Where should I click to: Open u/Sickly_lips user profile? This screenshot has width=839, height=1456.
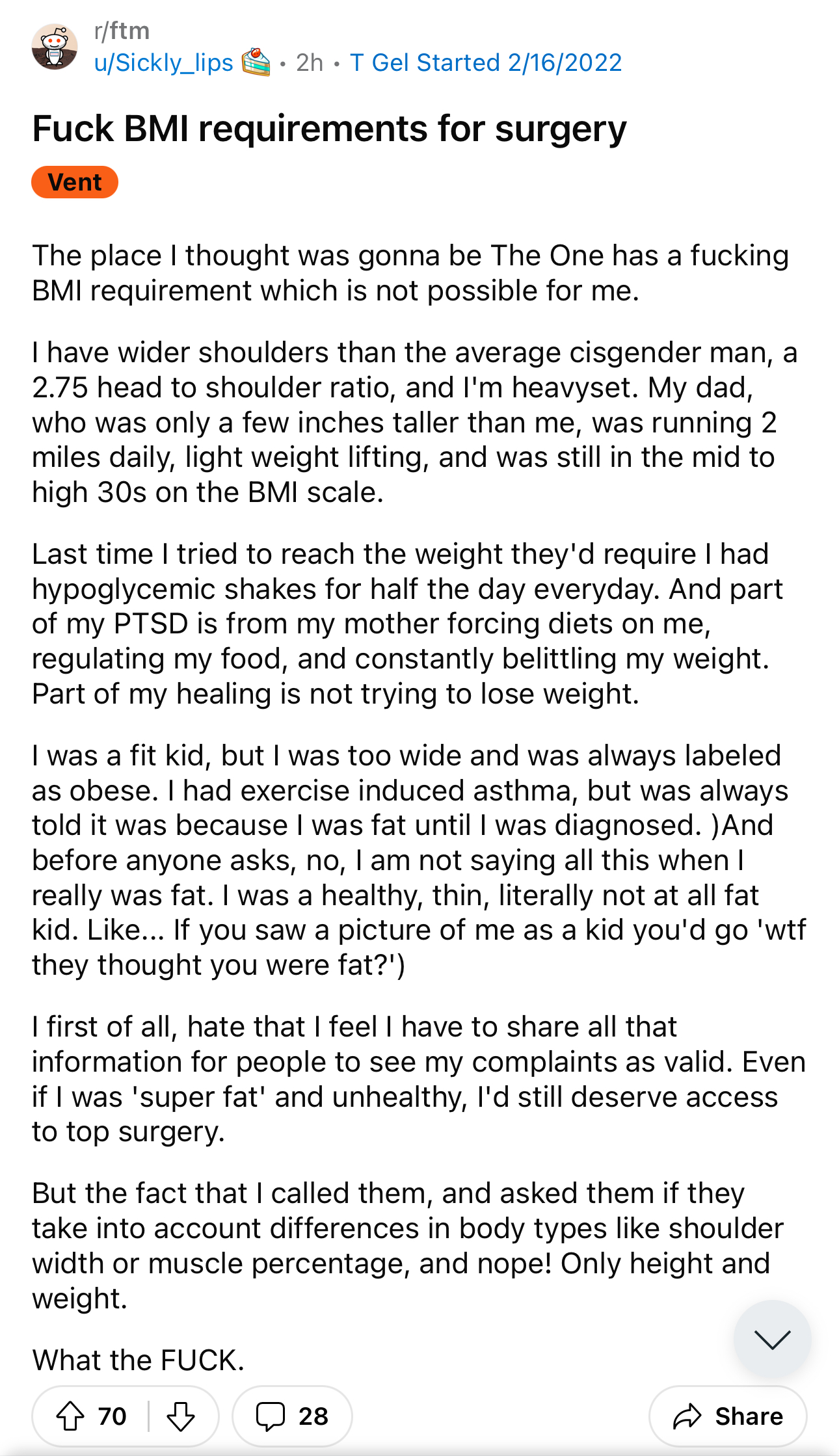point(163,62)
